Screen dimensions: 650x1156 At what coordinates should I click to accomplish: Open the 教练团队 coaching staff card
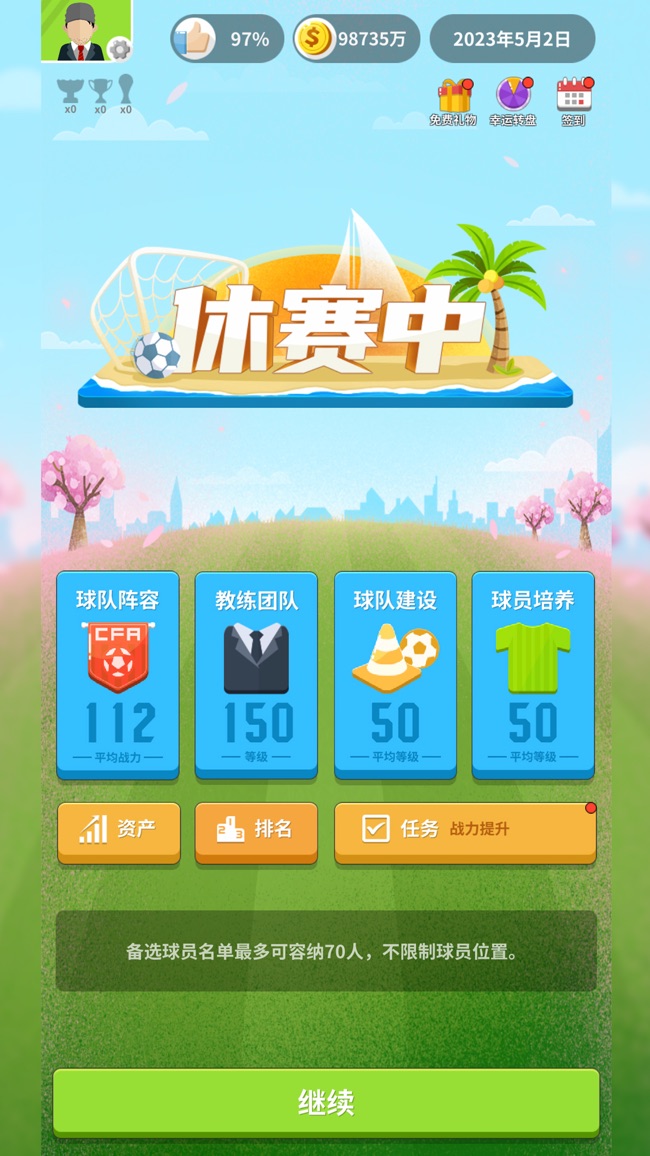[x=256, y=674]
